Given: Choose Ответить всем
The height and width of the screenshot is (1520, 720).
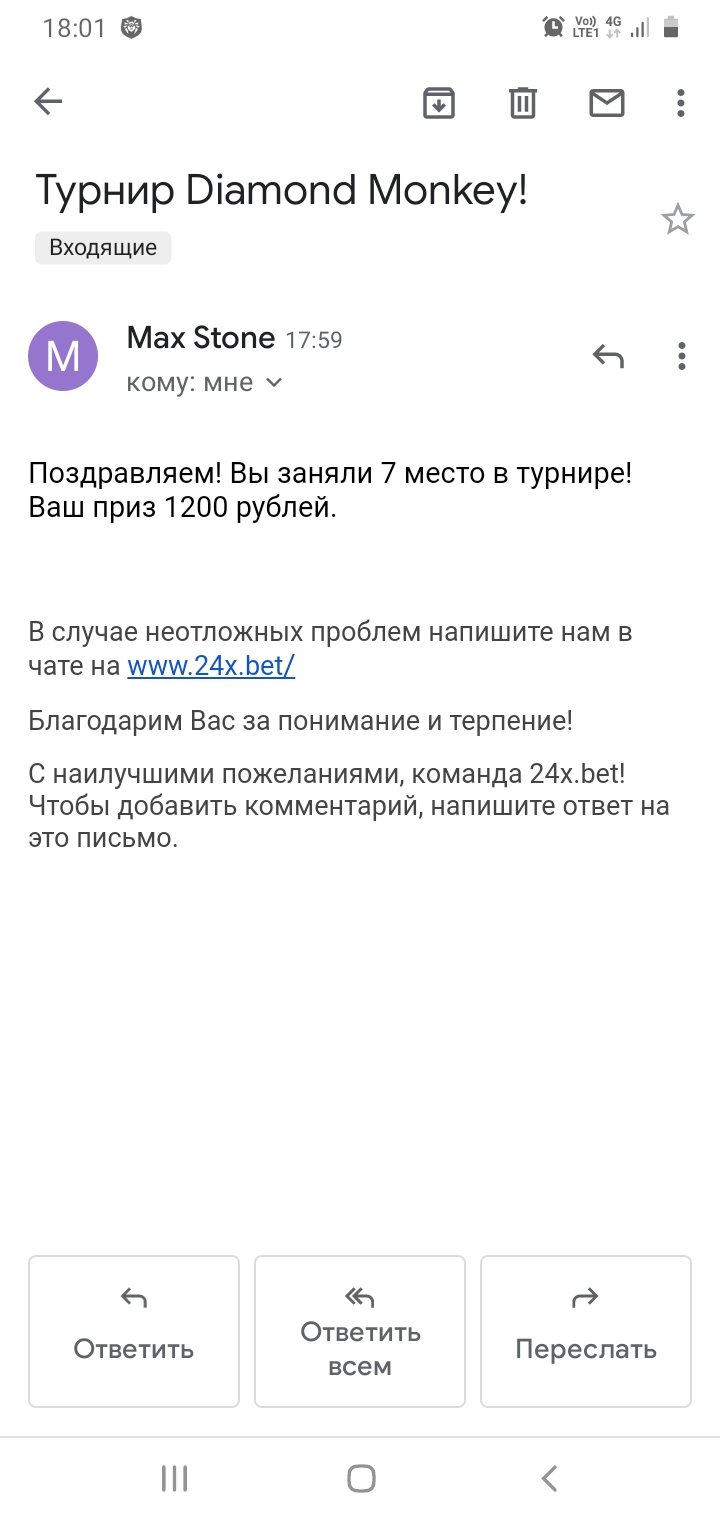Looking at the screenshot, I should point(360,1331).
